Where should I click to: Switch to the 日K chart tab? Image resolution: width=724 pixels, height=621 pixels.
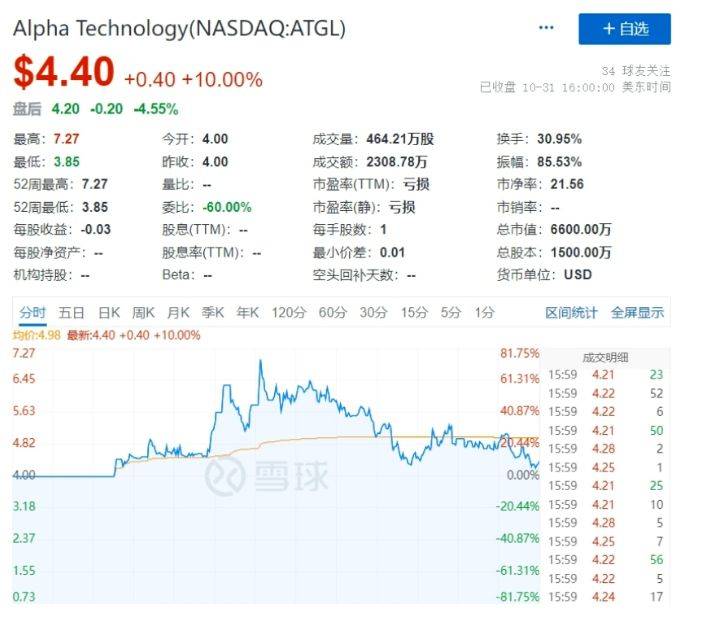(x=108, y=312)
